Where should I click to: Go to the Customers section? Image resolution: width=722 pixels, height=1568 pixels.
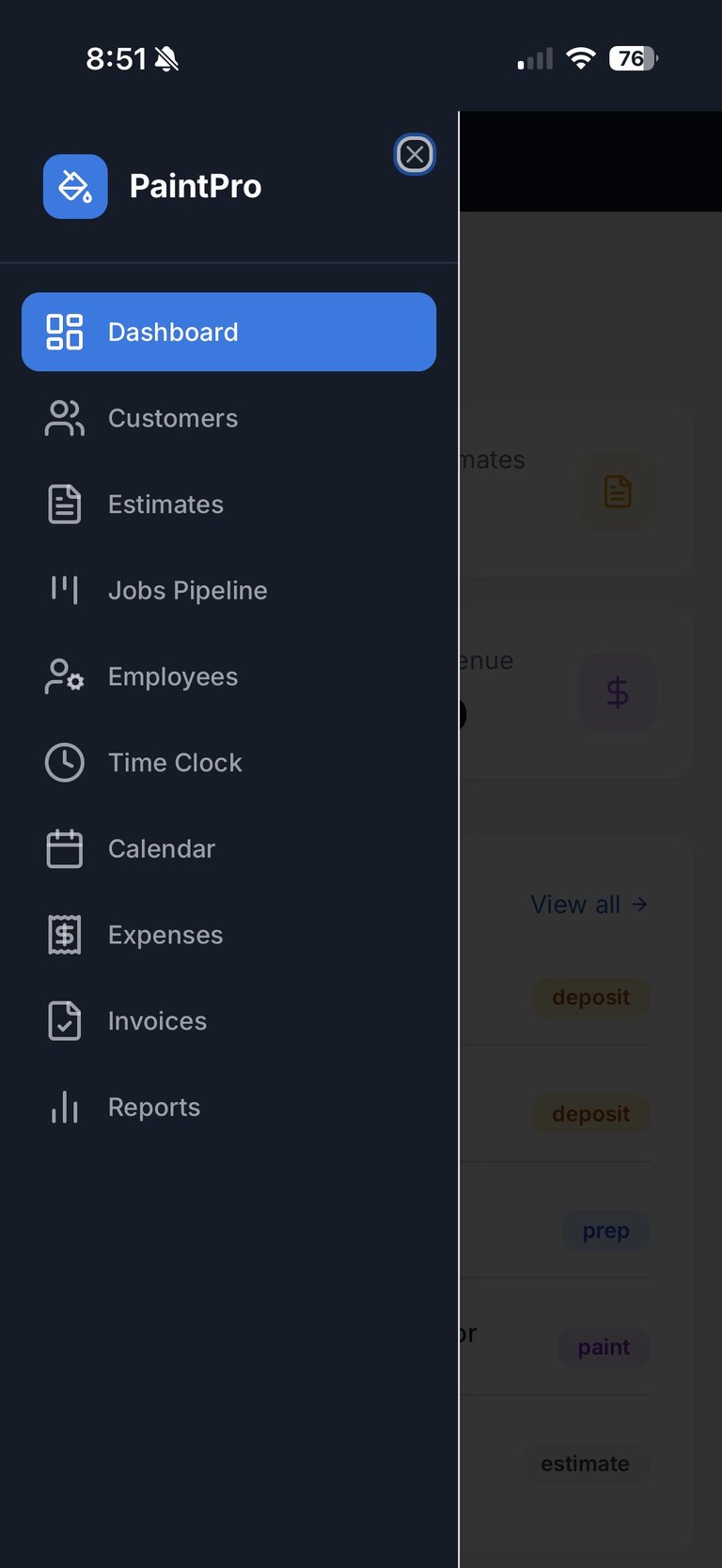173,418
